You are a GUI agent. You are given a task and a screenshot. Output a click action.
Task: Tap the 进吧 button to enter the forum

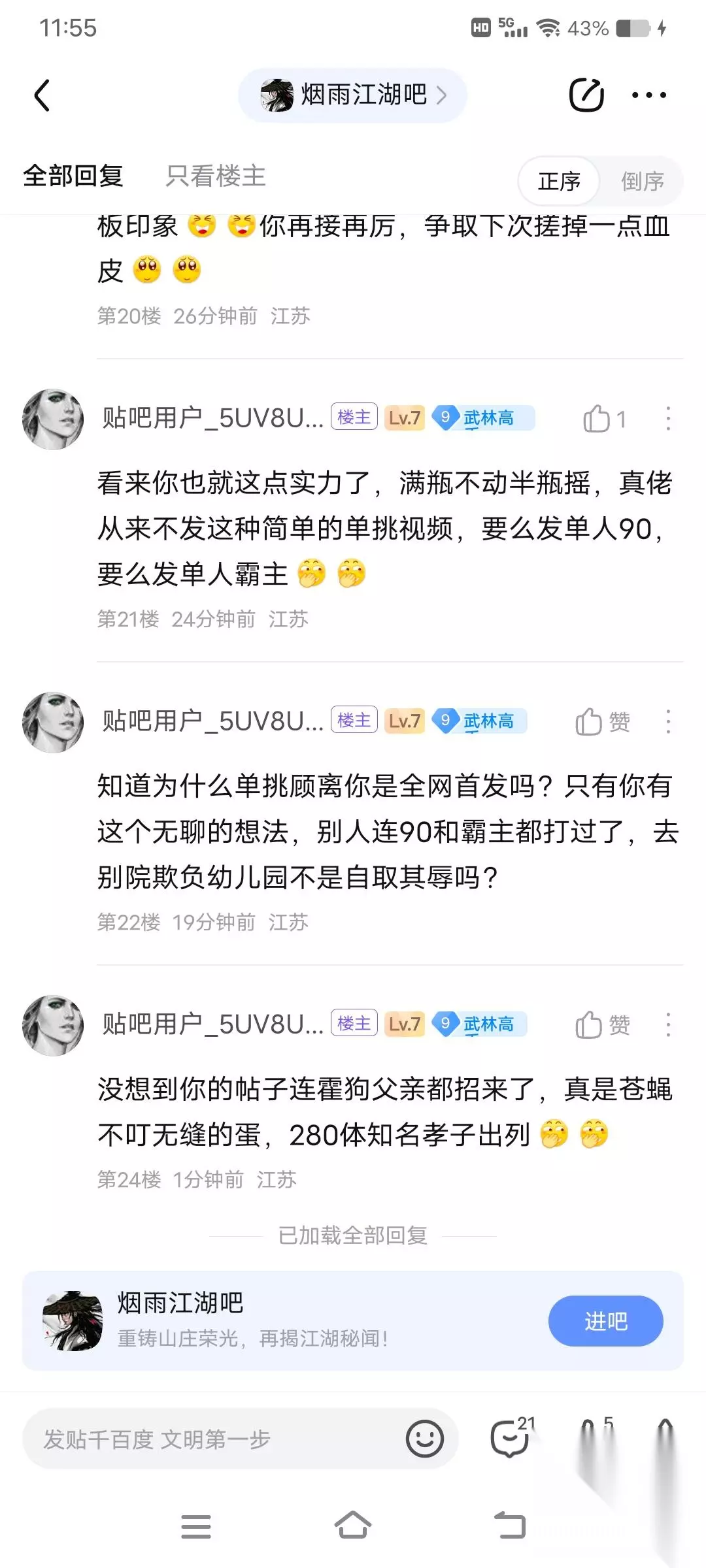coord(605,1321)
